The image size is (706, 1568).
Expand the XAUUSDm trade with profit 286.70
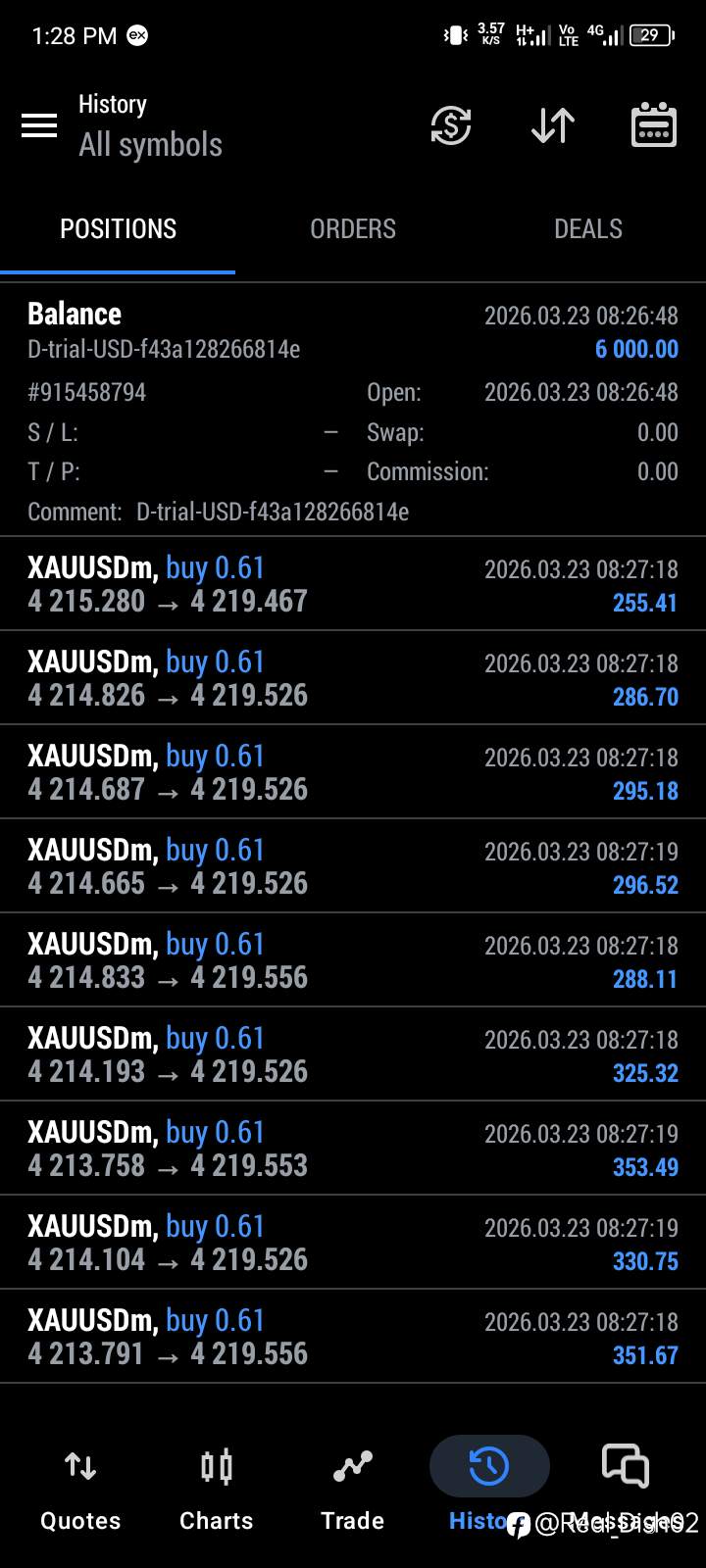[353, 678]
